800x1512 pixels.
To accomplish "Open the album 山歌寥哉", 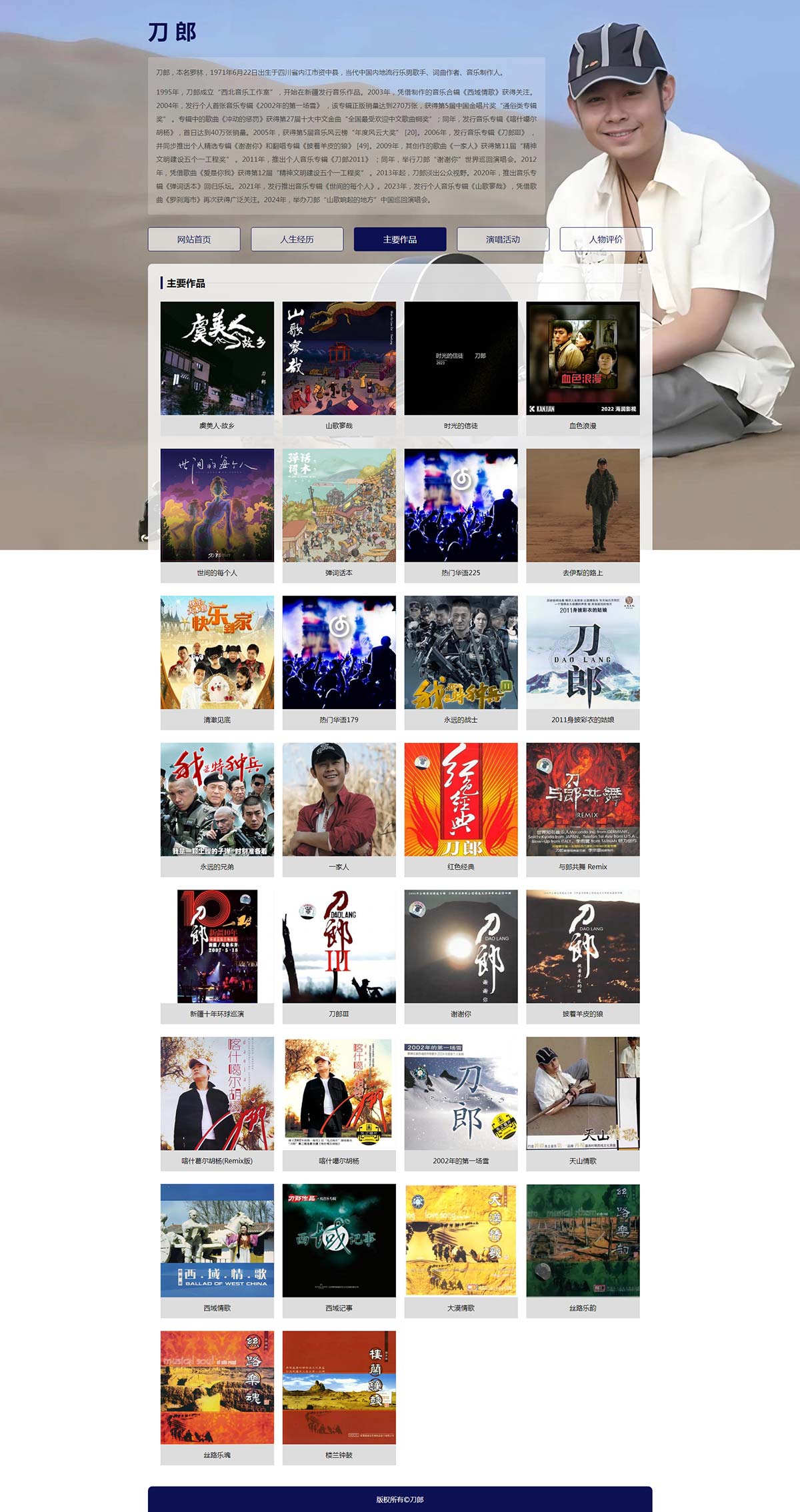I will (339, 369).
